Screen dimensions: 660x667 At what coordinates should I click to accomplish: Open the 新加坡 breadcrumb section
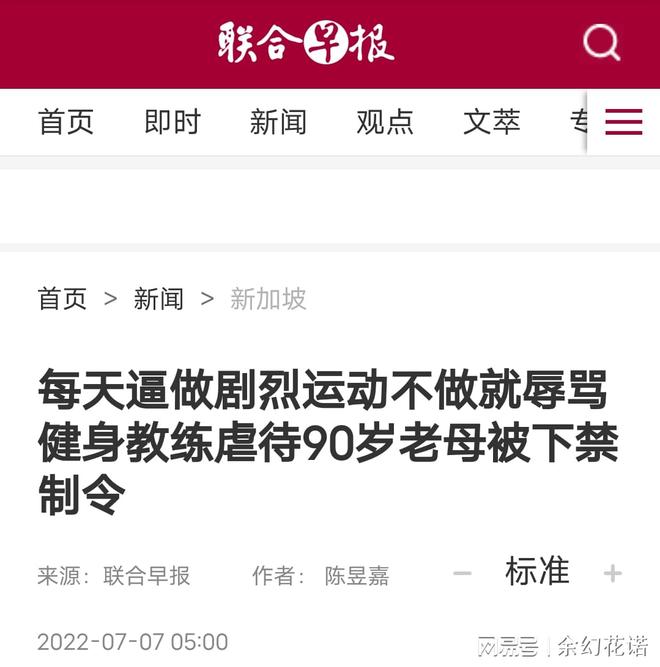click(268, 299)
